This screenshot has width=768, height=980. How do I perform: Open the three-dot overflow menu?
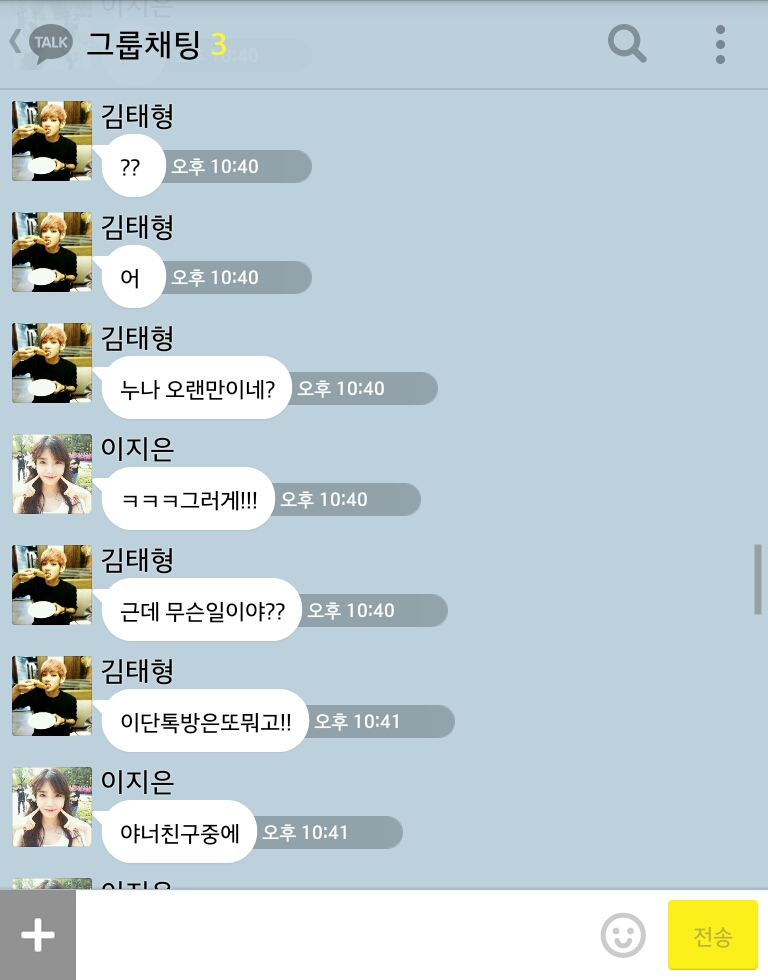[720, 44]
